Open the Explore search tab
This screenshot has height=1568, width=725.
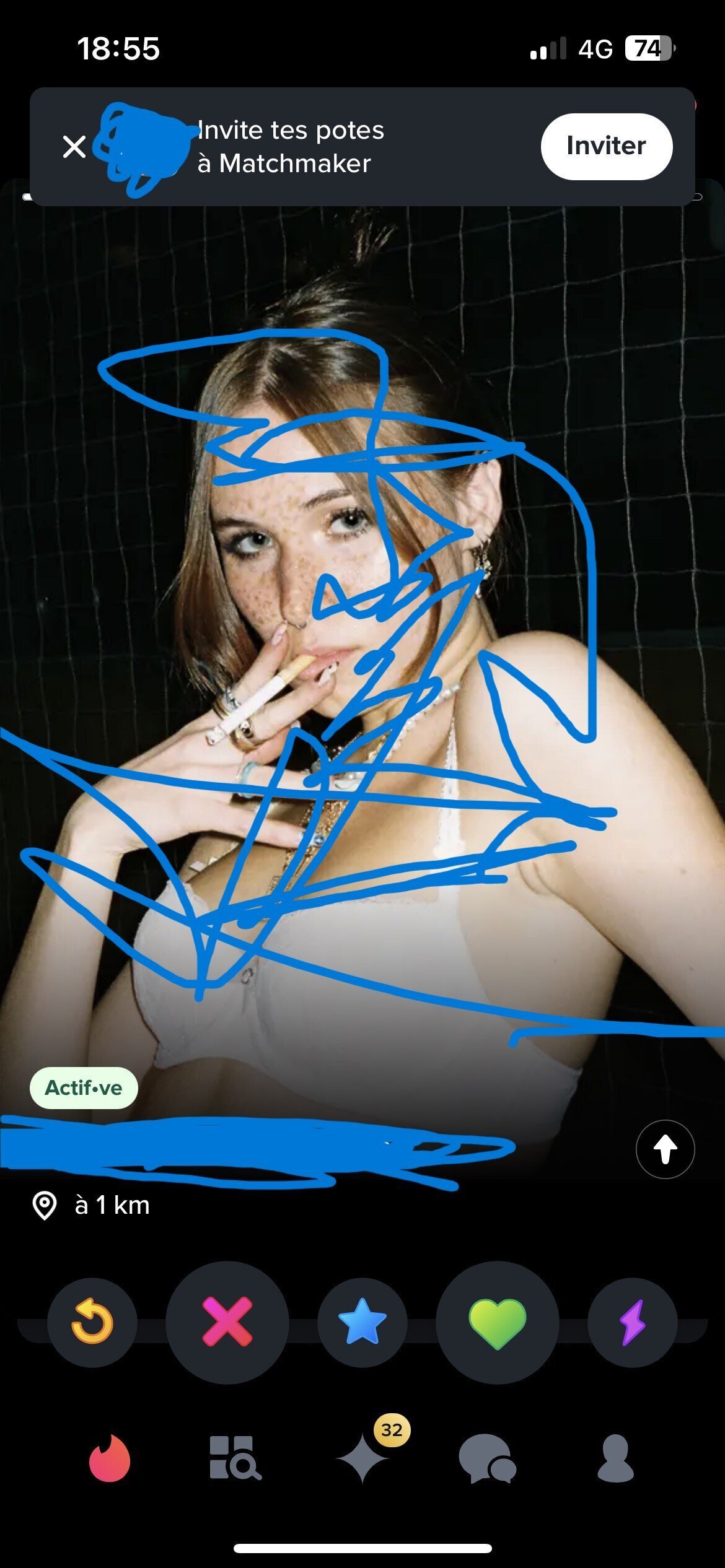tap(235, 1459)
